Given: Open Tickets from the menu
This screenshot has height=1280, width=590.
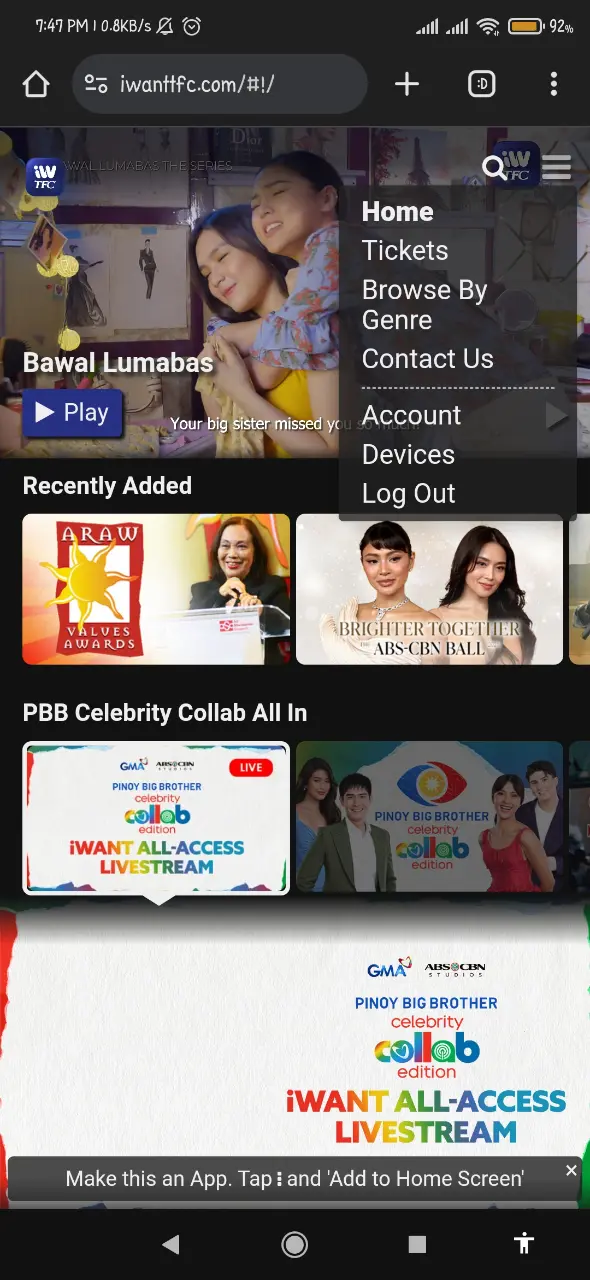Looking at the screenshot, I should click(x=405, y=251).
